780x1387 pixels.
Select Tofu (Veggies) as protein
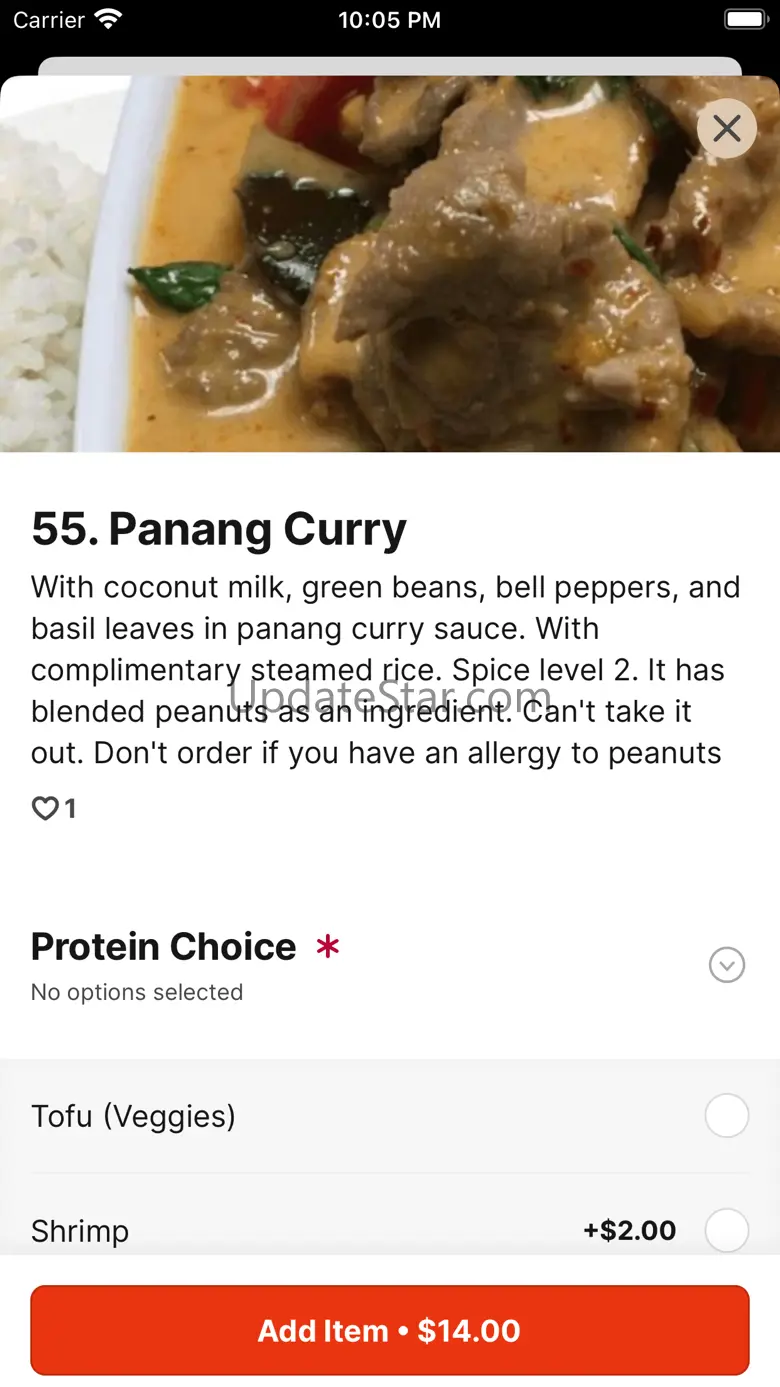pos(727,1116)
